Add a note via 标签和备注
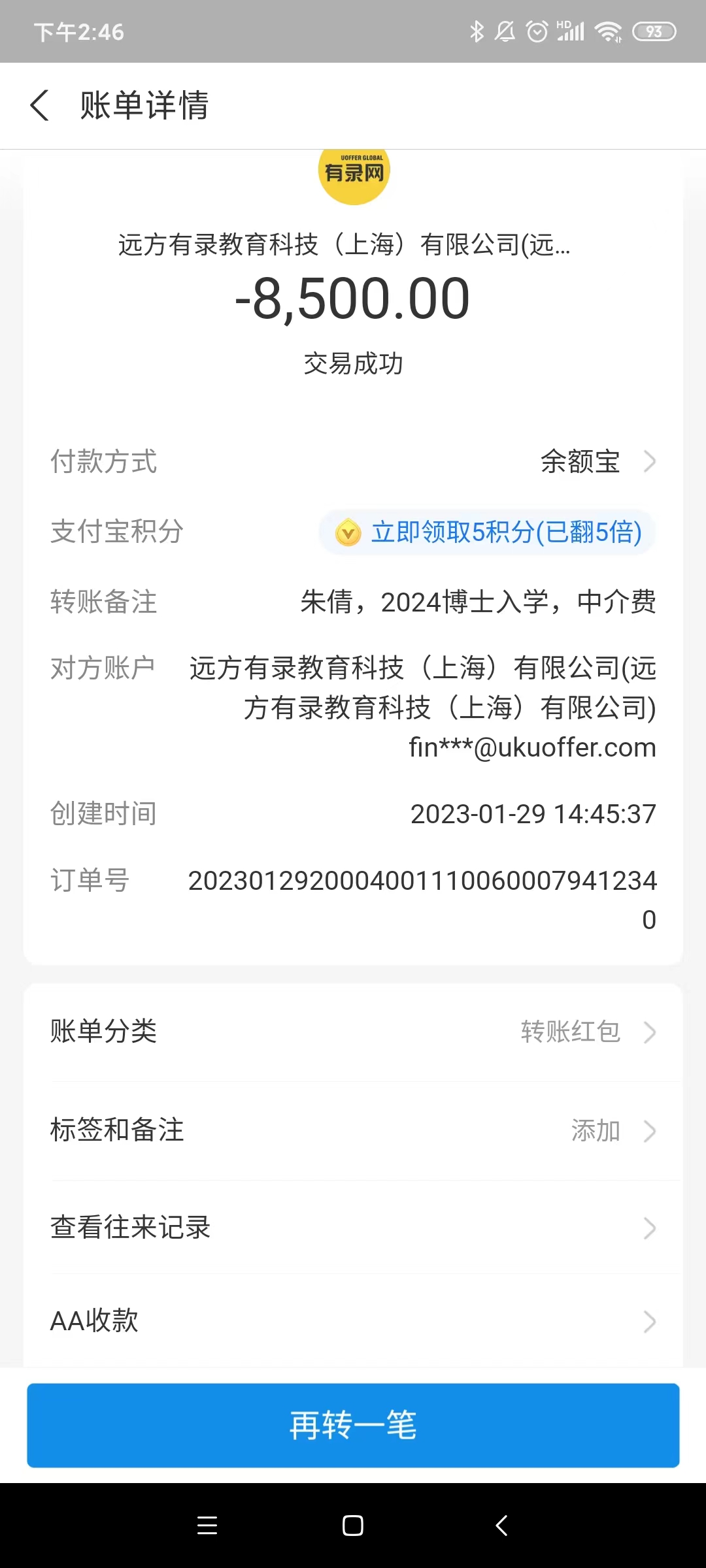This screenshot has width=706, height=1568. 353,1130
